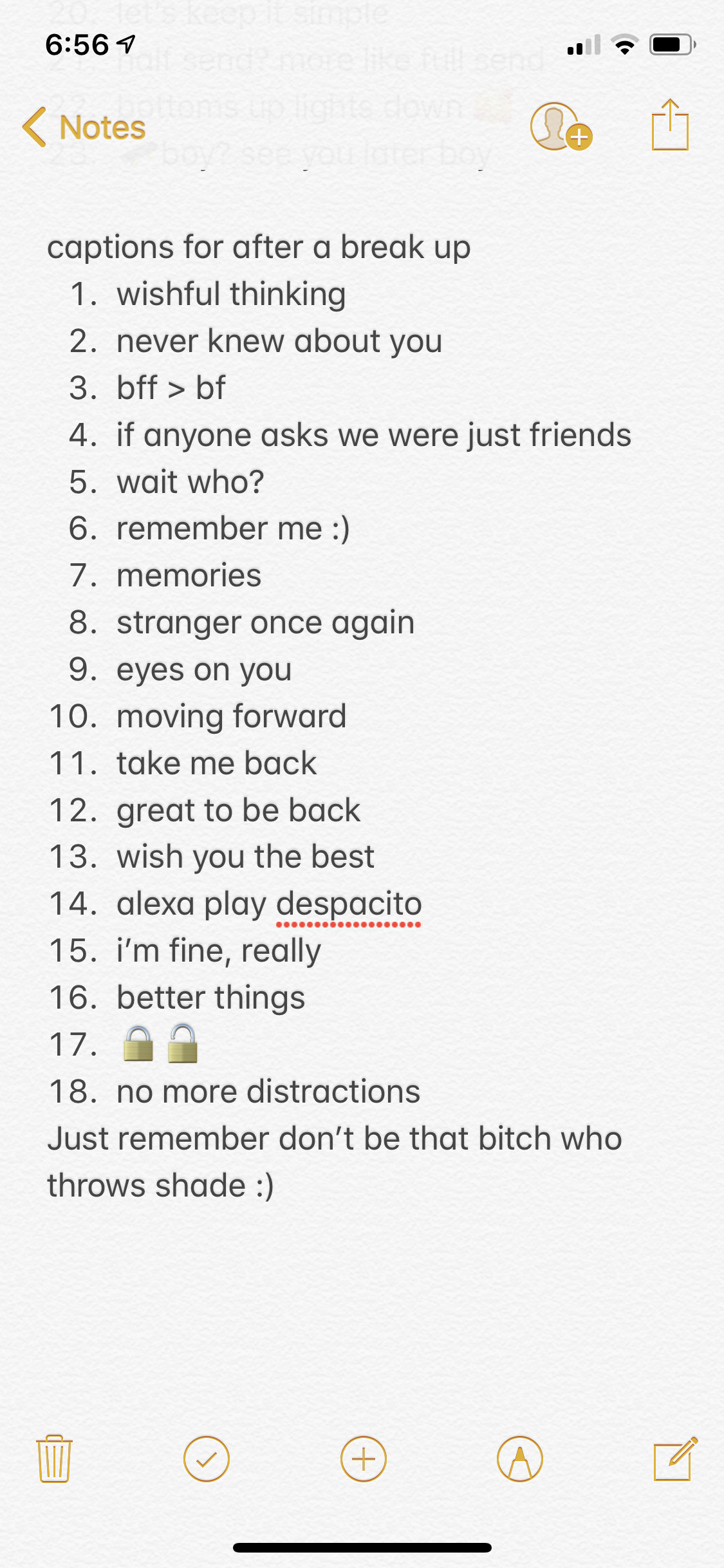The height and width of the screenshot is (1568, 724).
Task: Add a checklist to the note
Action: (207, 1459)
